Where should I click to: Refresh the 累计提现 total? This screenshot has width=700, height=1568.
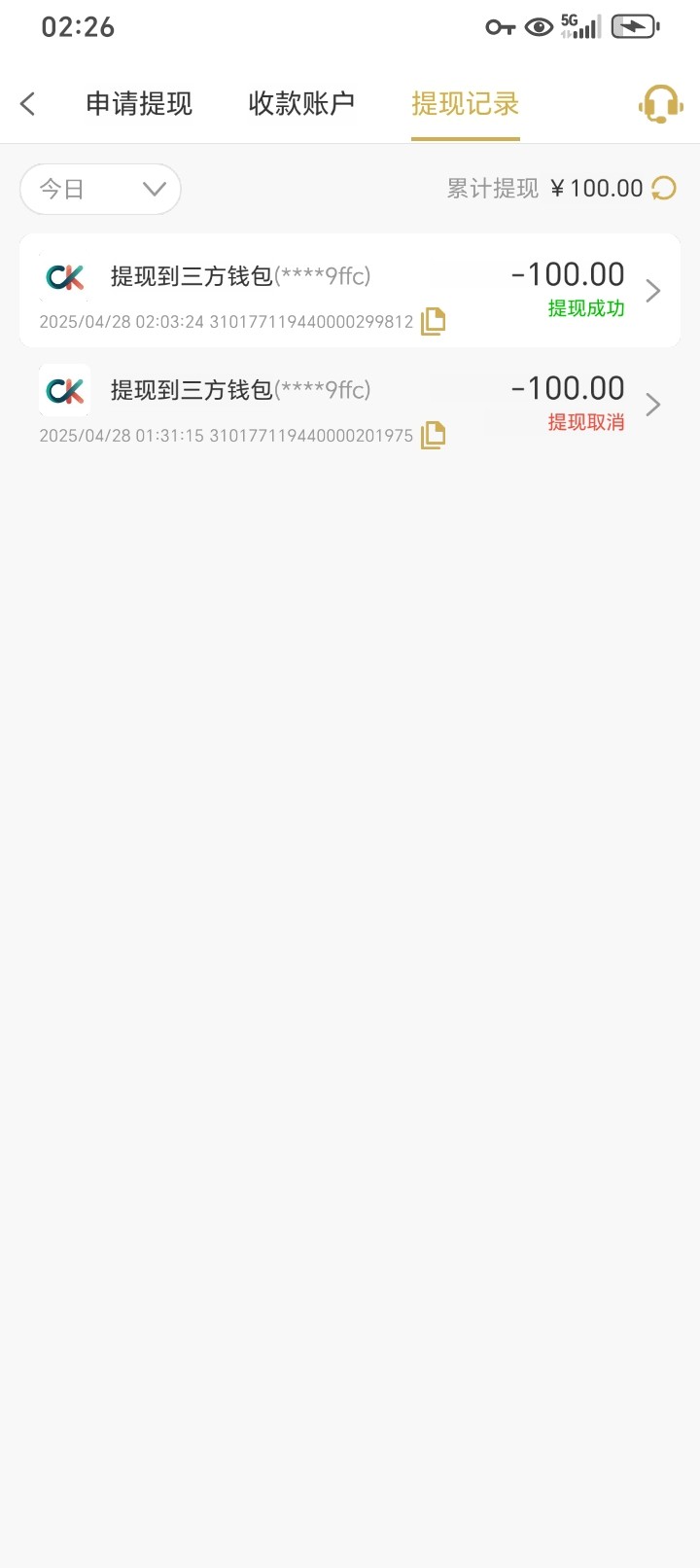(664, 188)
